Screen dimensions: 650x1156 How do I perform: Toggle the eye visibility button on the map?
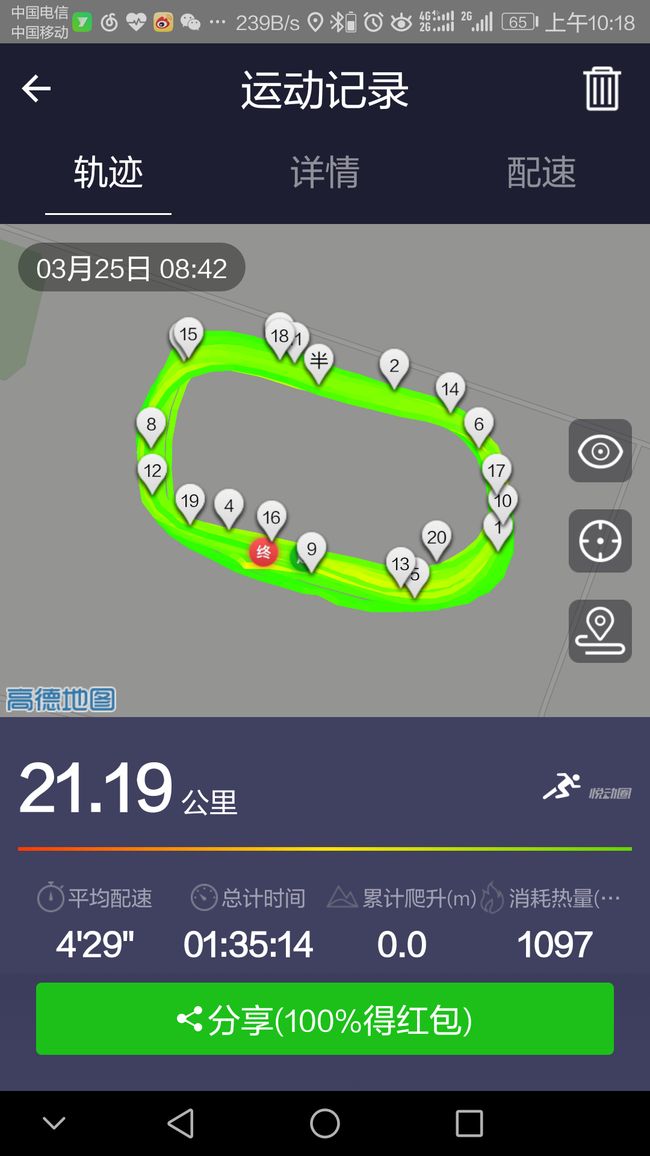click(600, 450)
